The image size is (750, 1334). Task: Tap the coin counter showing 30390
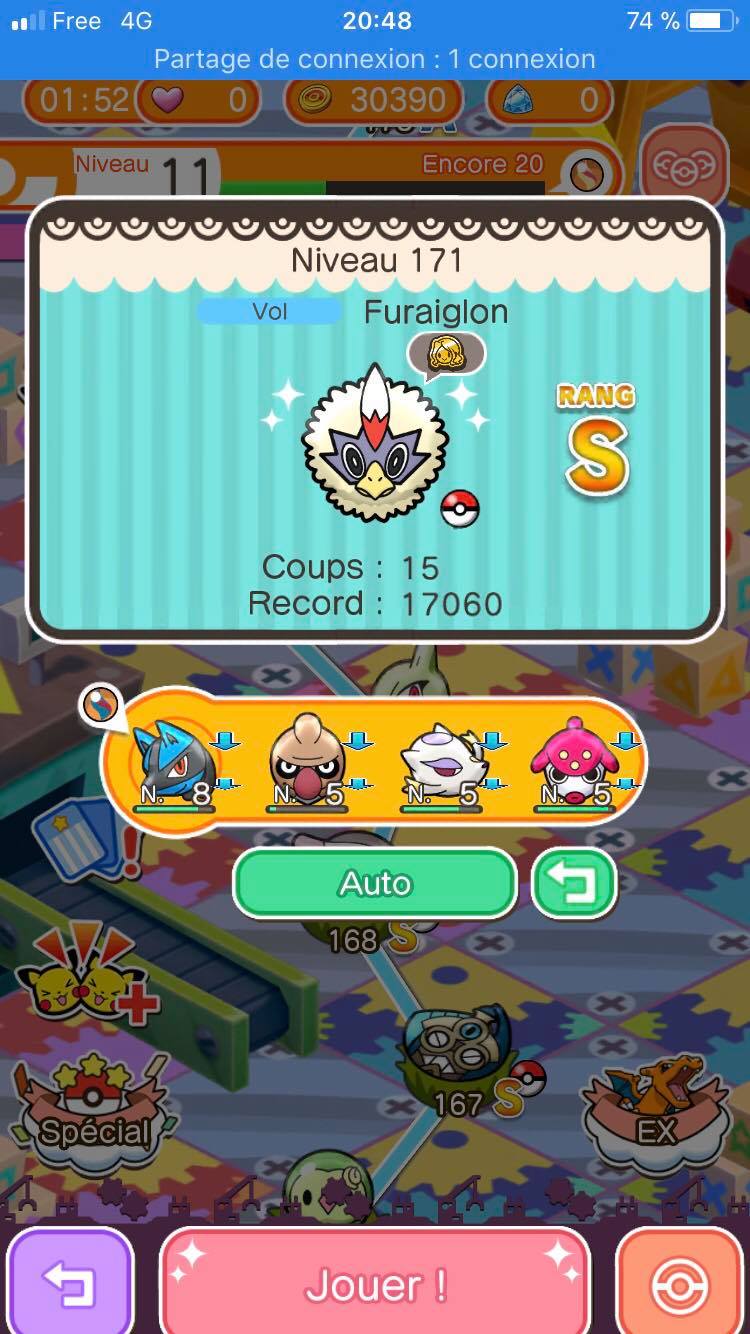375,100
